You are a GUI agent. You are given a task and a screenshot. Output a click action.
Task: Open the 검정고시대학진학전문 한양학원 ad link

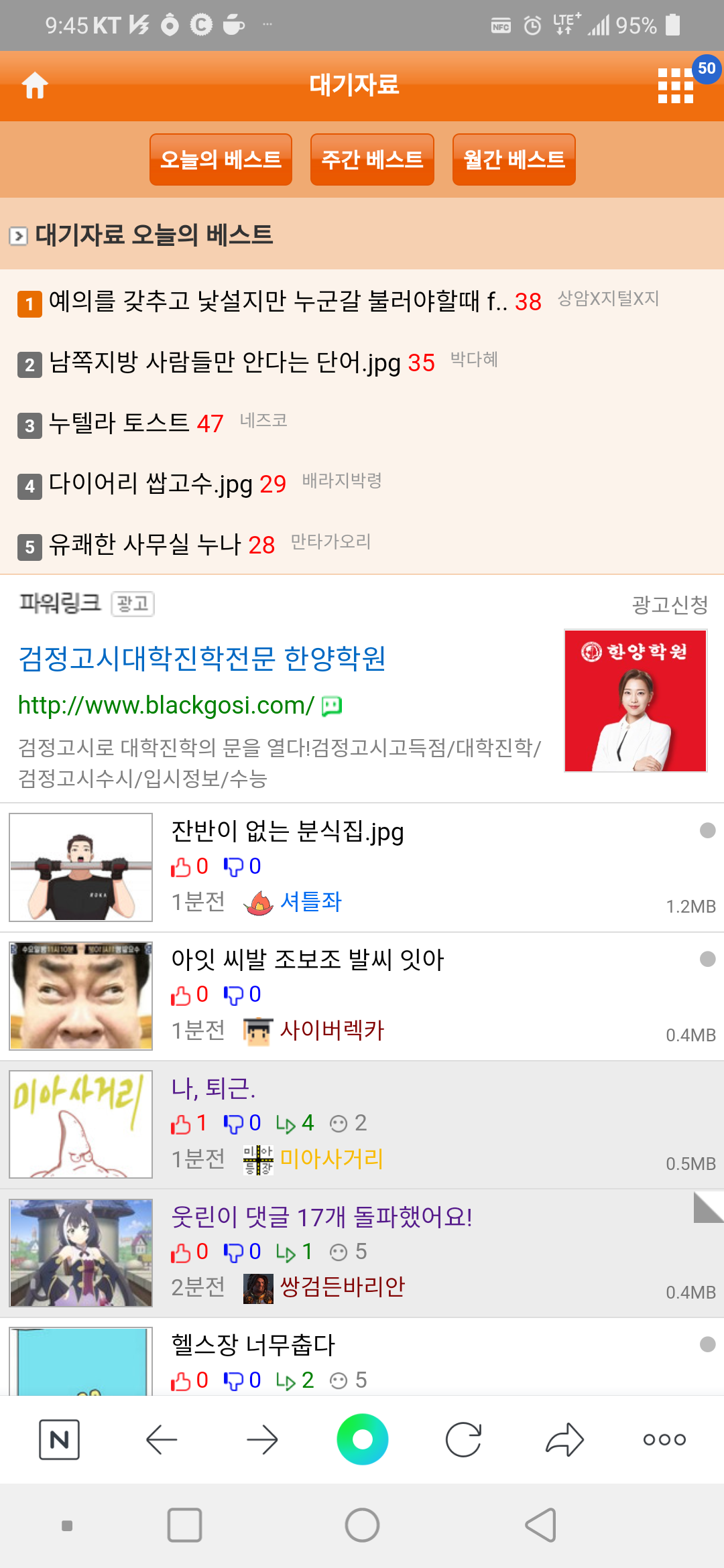(x=202, y=658)
